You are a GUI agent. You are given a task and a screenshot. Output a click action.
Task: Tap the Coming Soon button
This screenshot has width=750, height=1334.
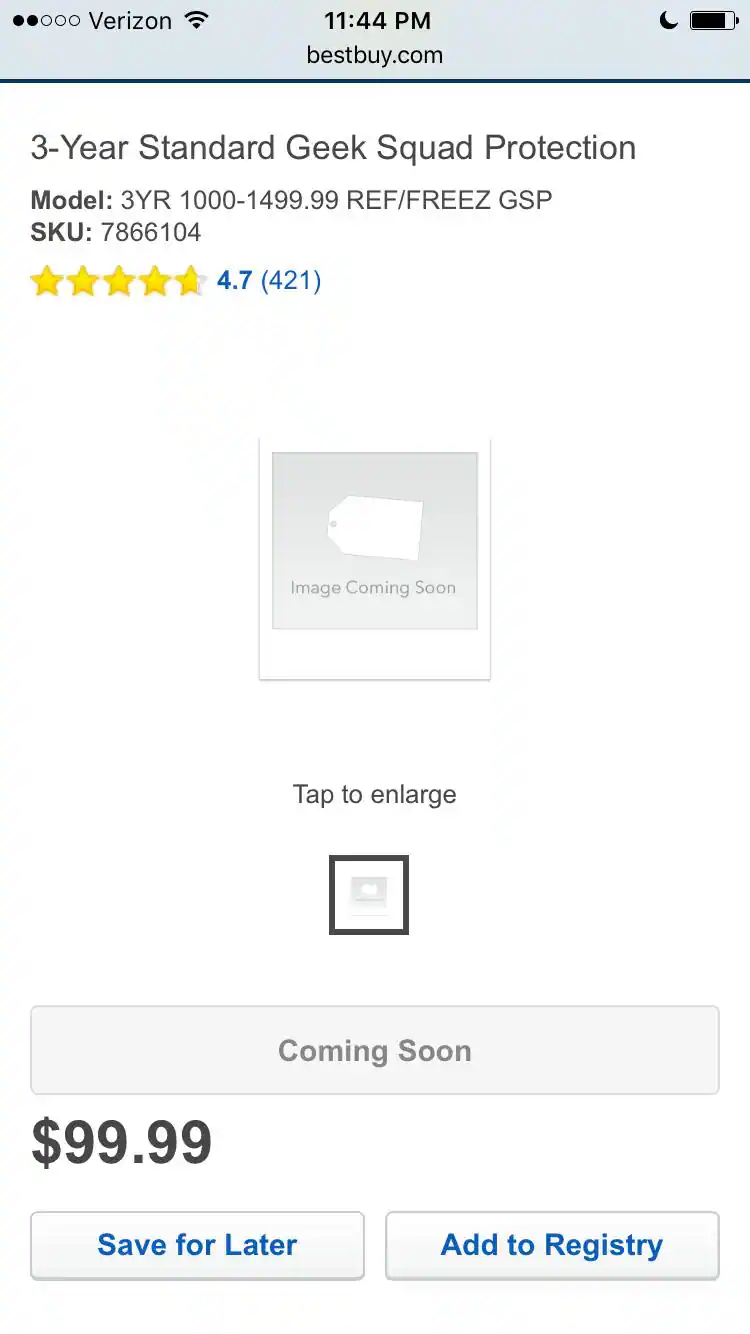click(x=374, y=1050)
